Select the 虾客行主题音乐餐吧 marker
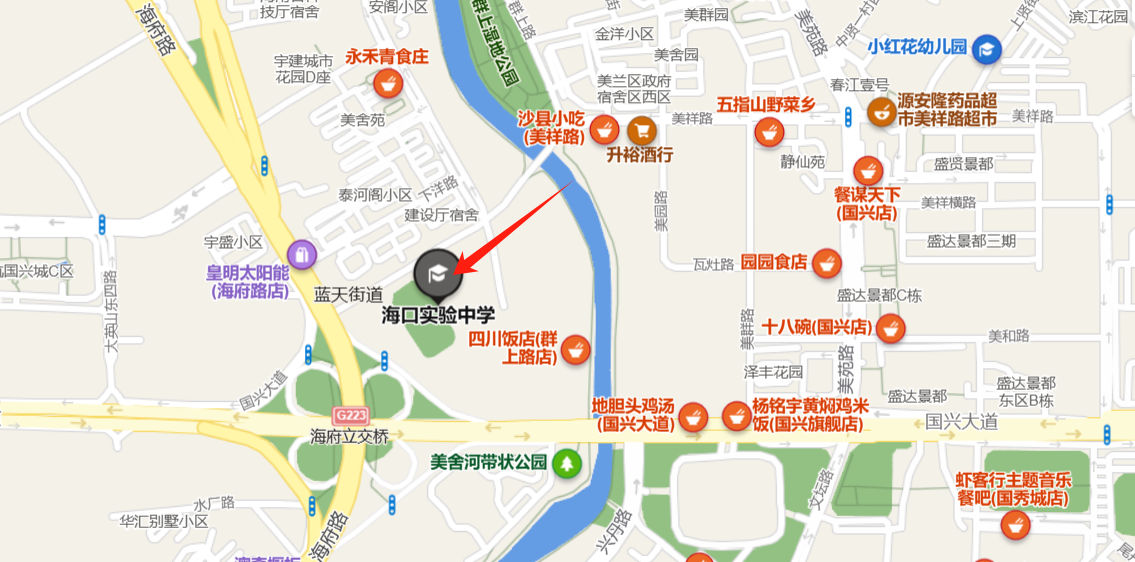Viewport: 1135px width, 562px height. point(1016,523)
